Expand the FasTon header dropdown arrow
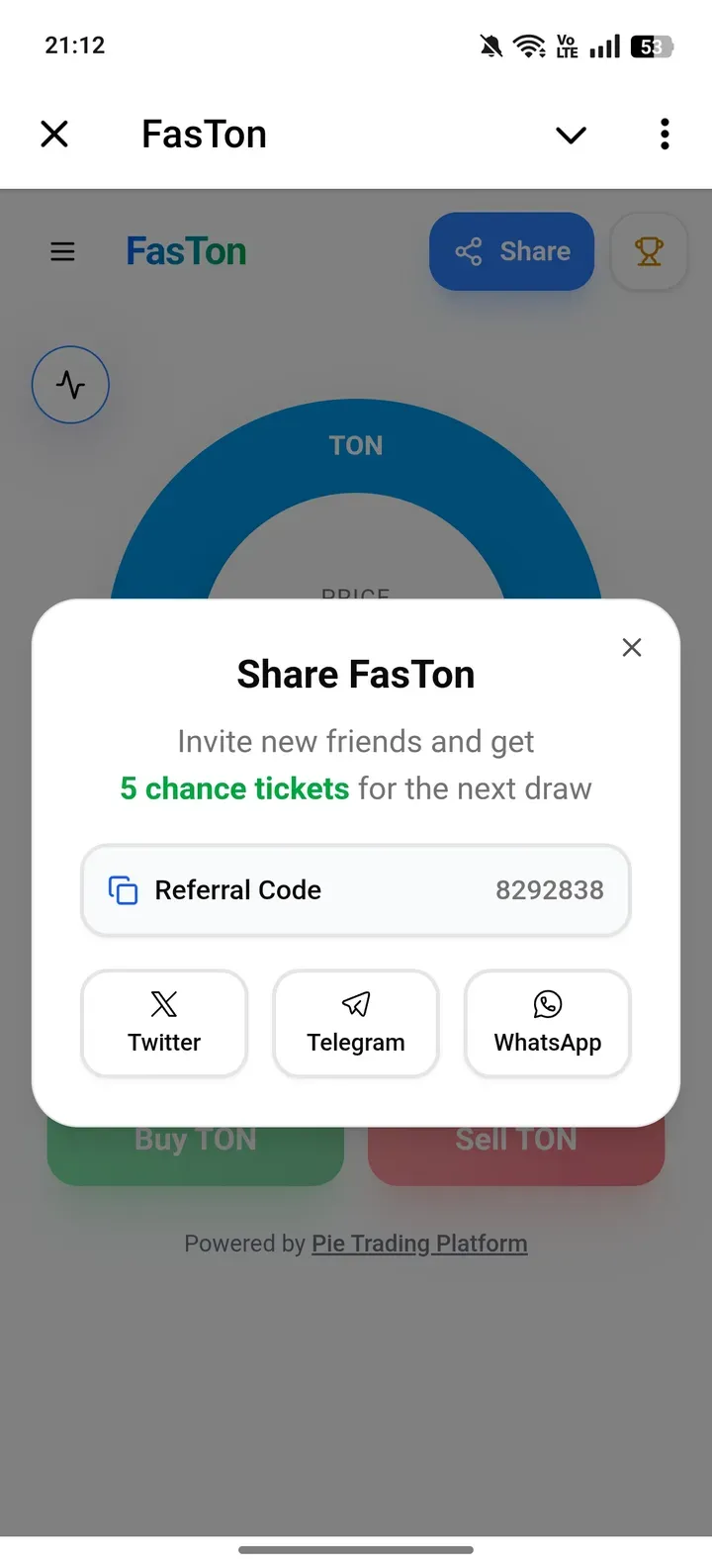 [x=571, y=134]
